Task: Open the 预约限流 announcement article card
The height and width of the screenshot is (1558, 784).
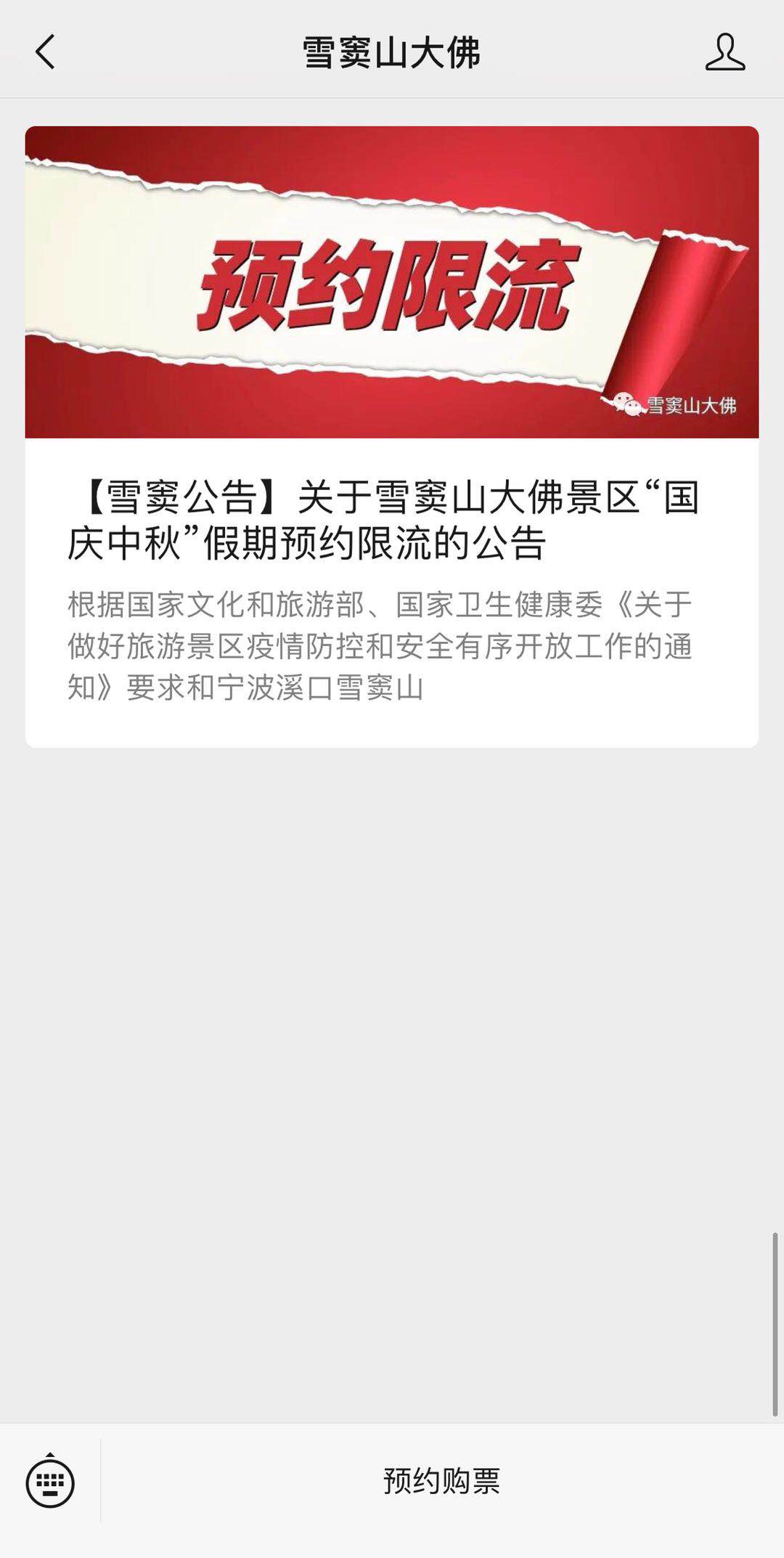Action: pyautogui.click(x=392, y=436)
